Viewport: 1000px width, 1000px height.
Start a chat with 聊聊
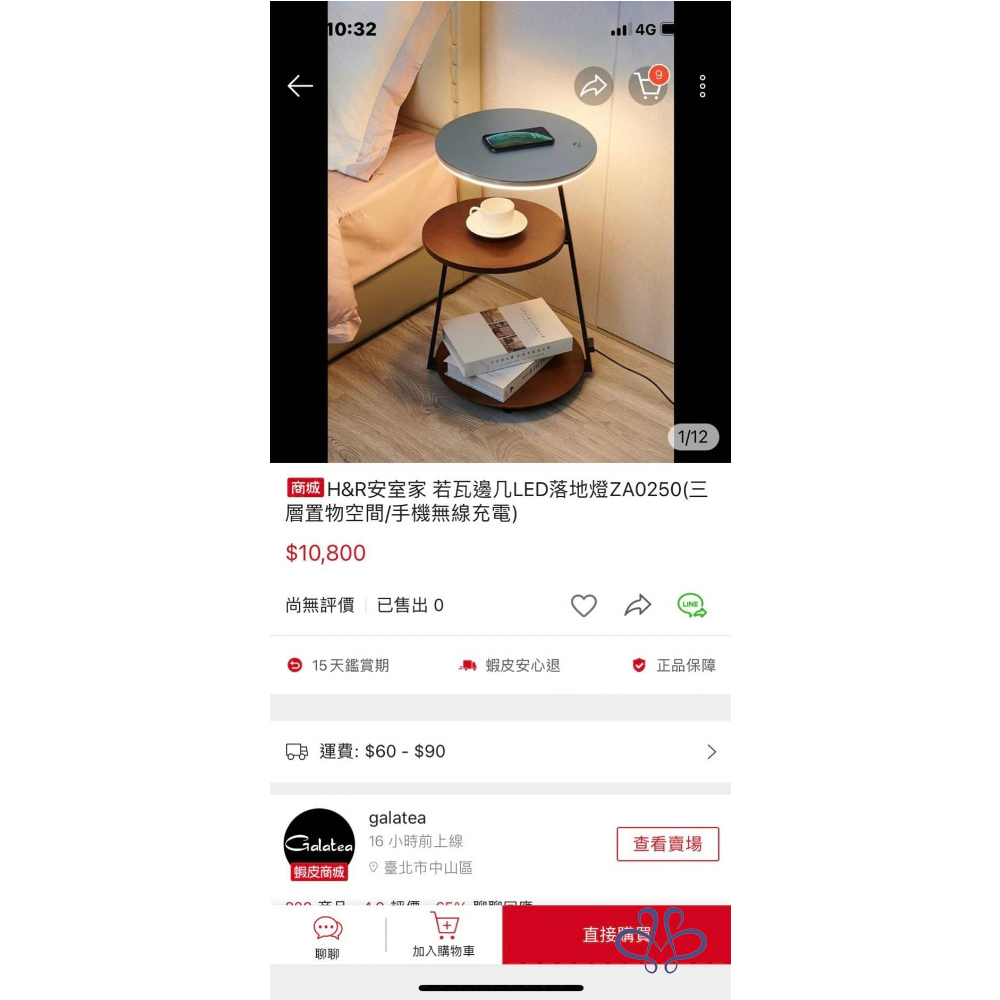click(327, 937)
